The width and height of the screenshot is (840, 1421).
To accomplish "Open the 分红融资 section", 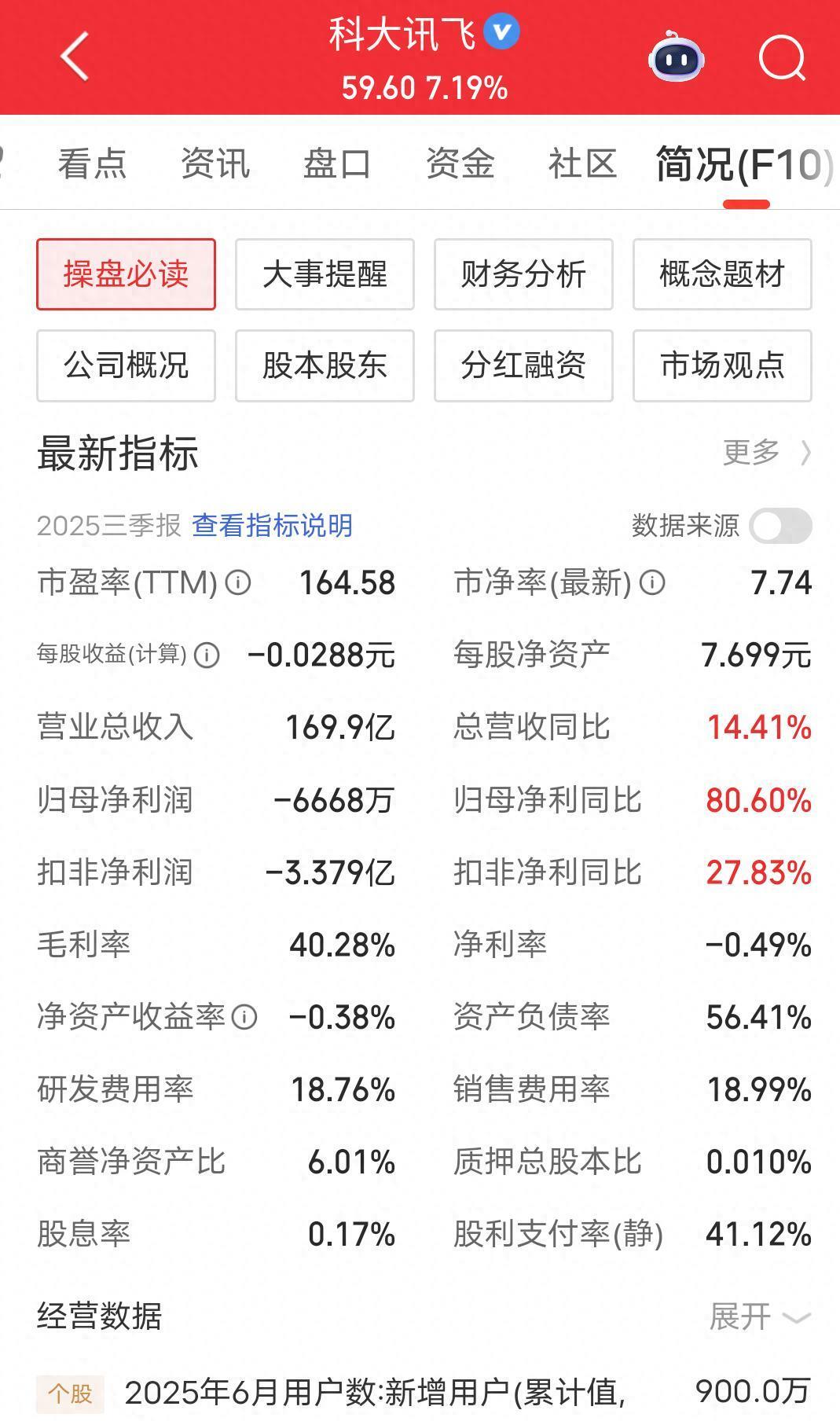I will (523, 366).
